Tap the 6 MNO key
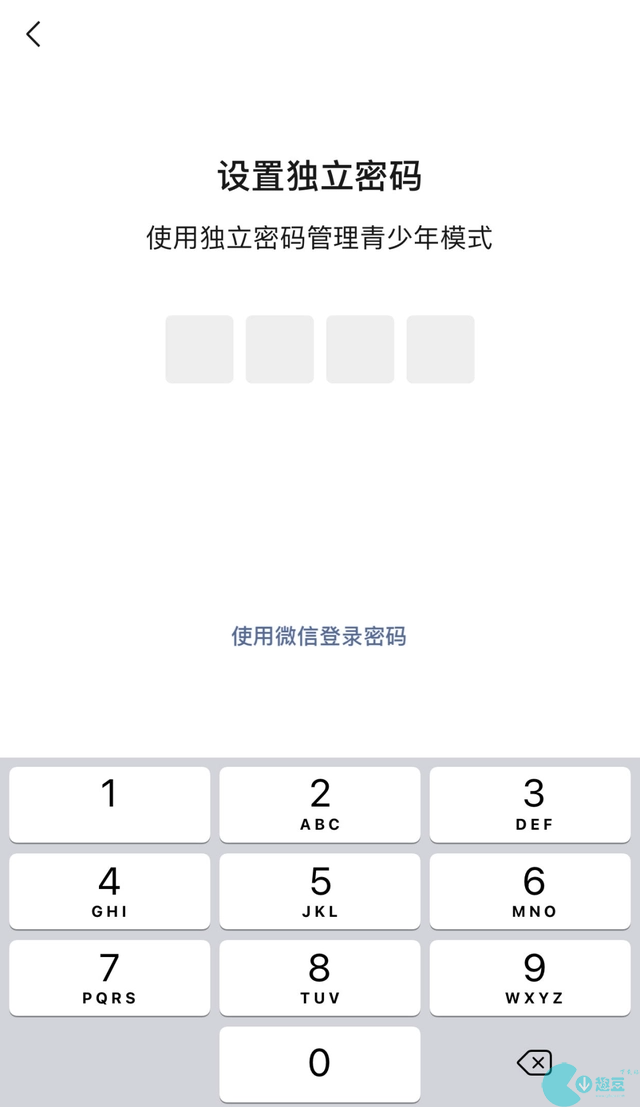Screen dimensions: 640x1107 [530, 891]
